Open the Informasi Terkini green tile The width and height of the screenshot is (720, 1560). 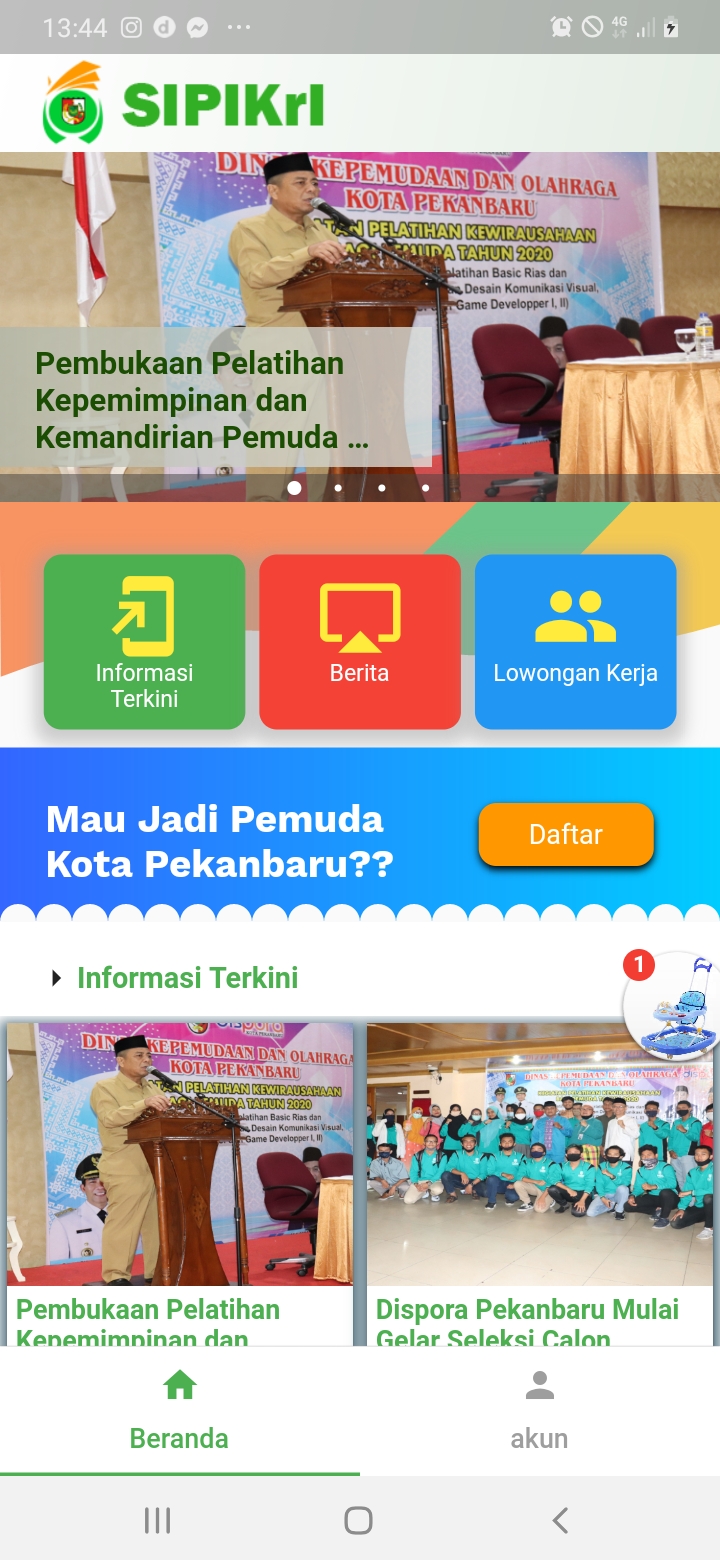144,641
